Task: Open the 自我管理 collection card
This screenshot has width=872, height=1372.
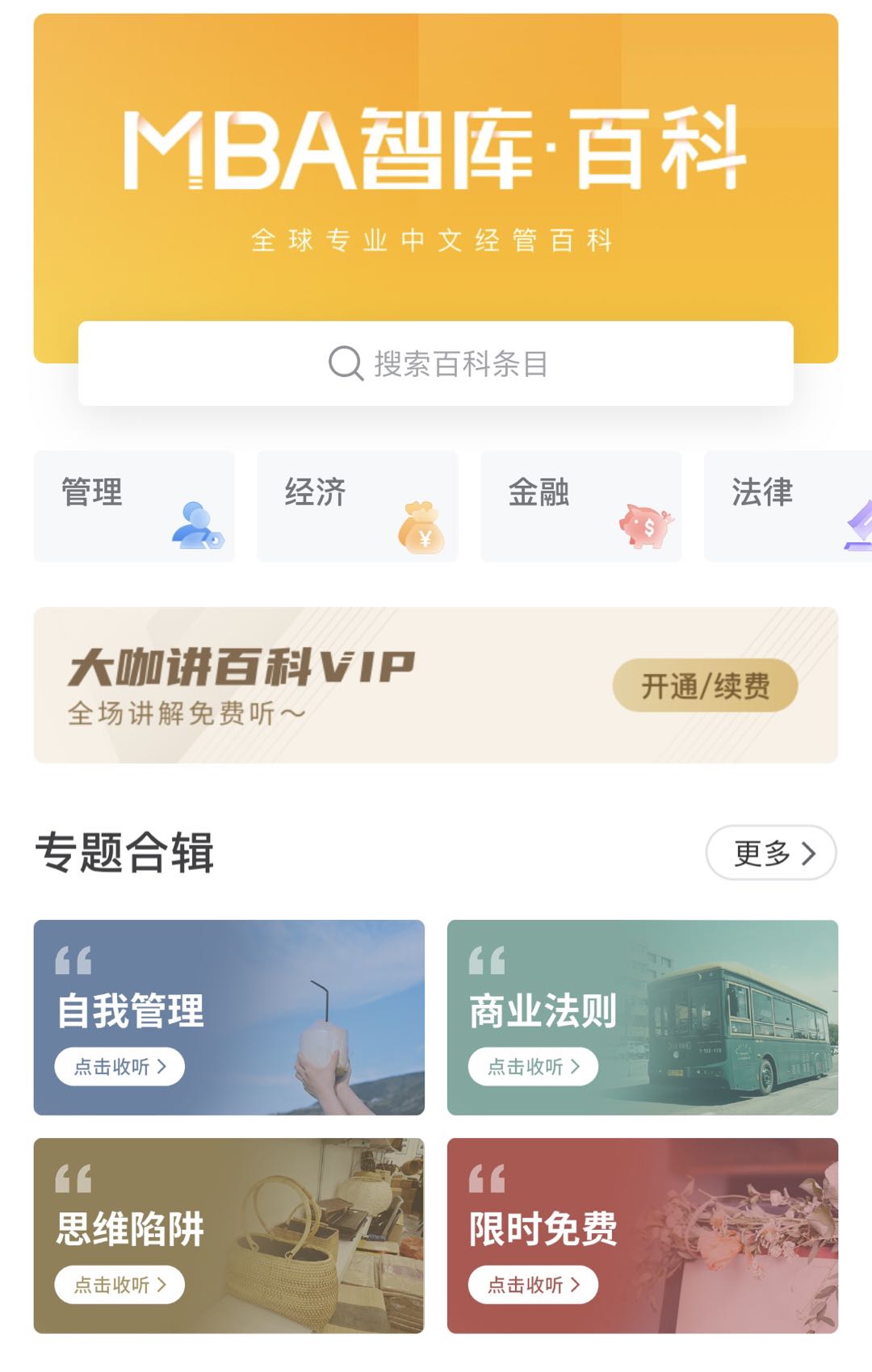Action: (x=228, y=1017)
